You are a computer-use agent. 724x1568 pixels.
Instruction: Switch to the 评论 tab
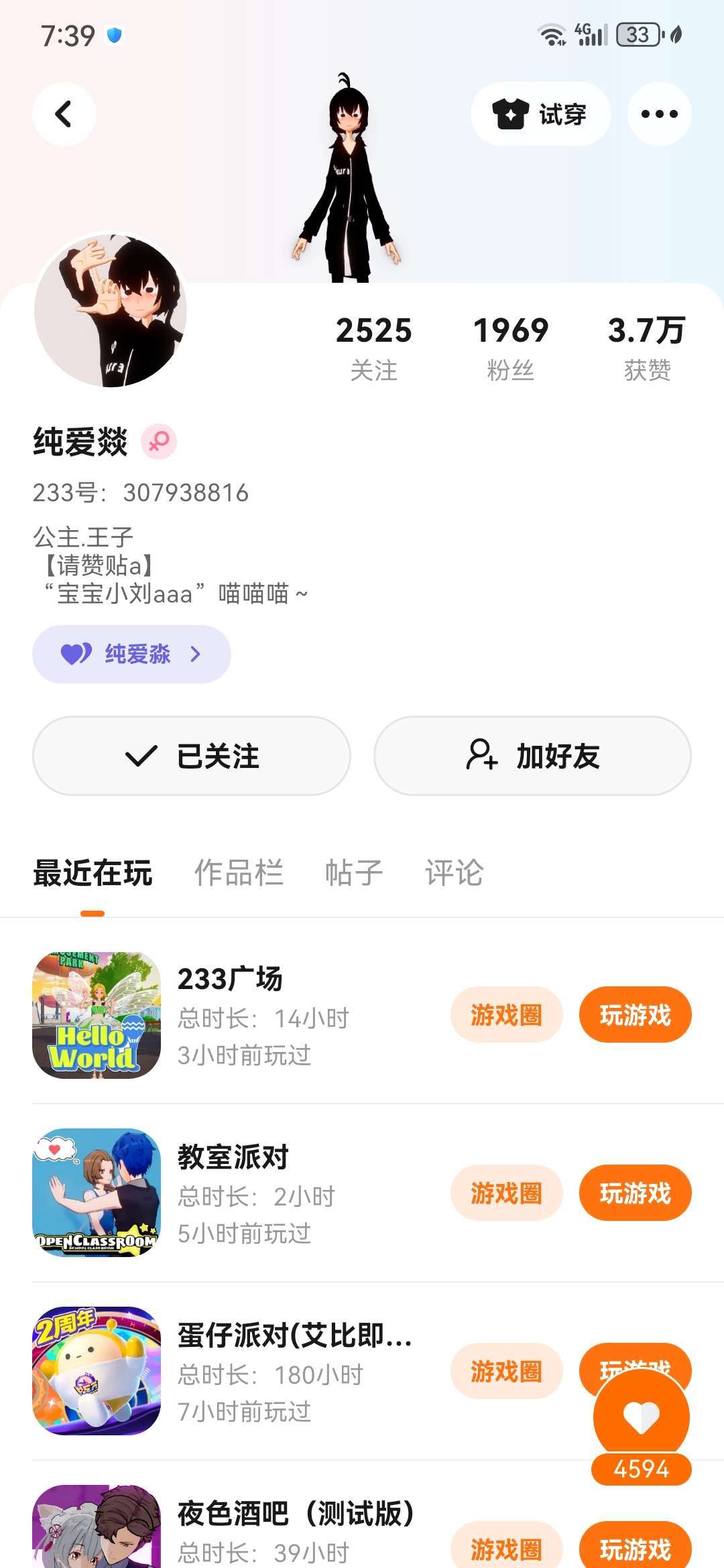[x=454, y=873]
